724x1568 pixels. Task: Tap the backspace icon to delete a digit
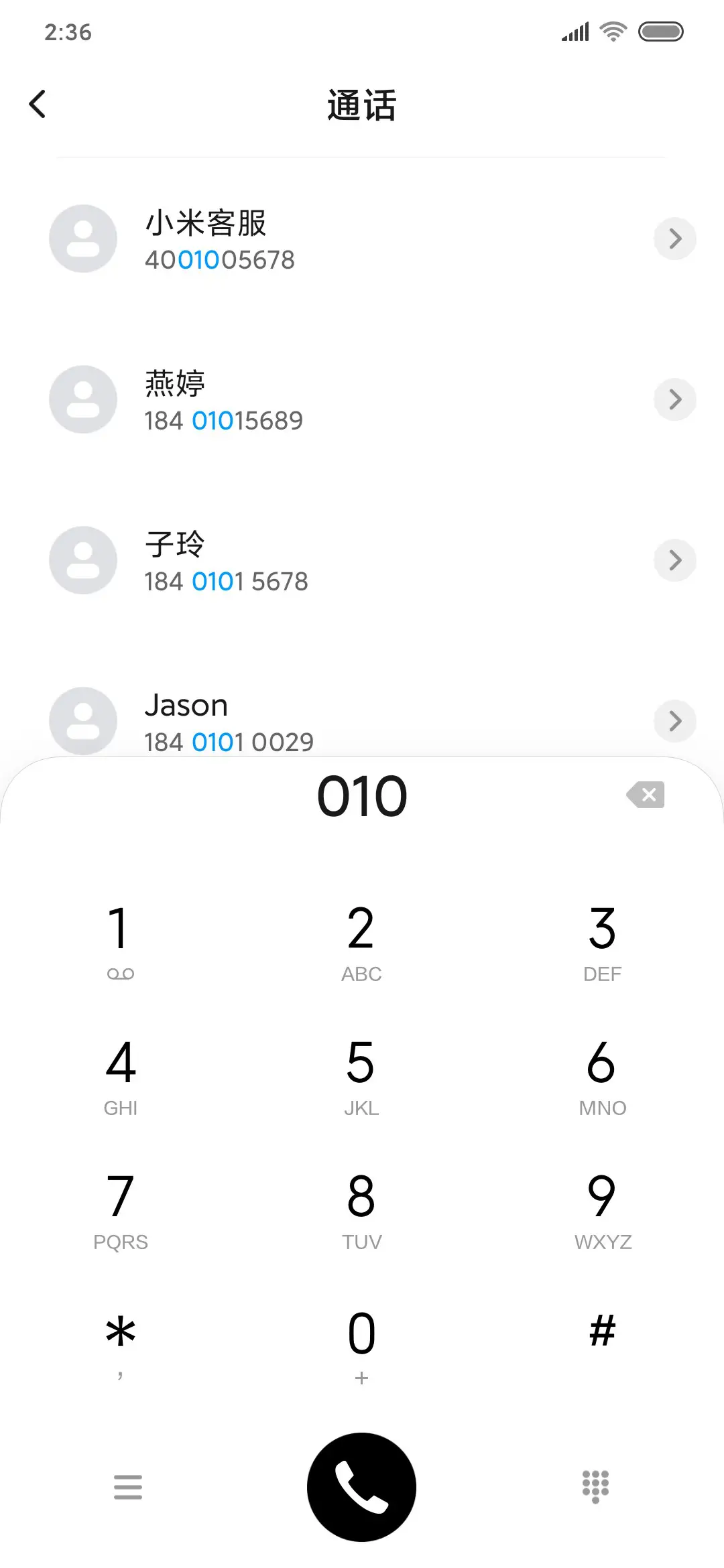646,795
